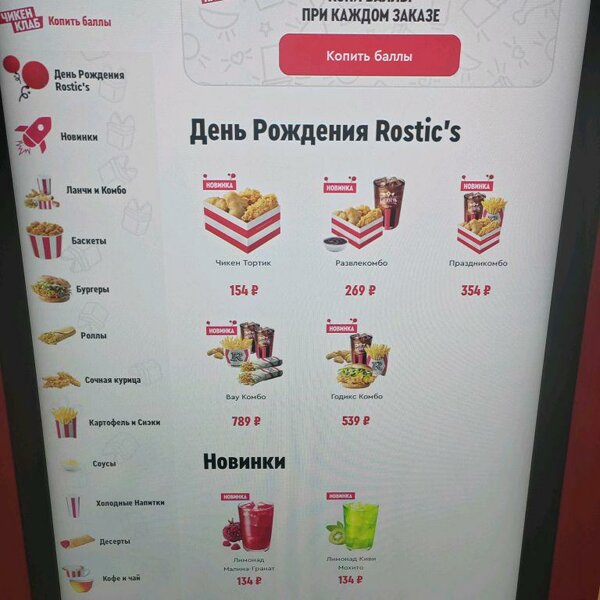600x600 pixels.
Task: Choose Лимонад Киви Мохито drink
Action: (351, 535)
